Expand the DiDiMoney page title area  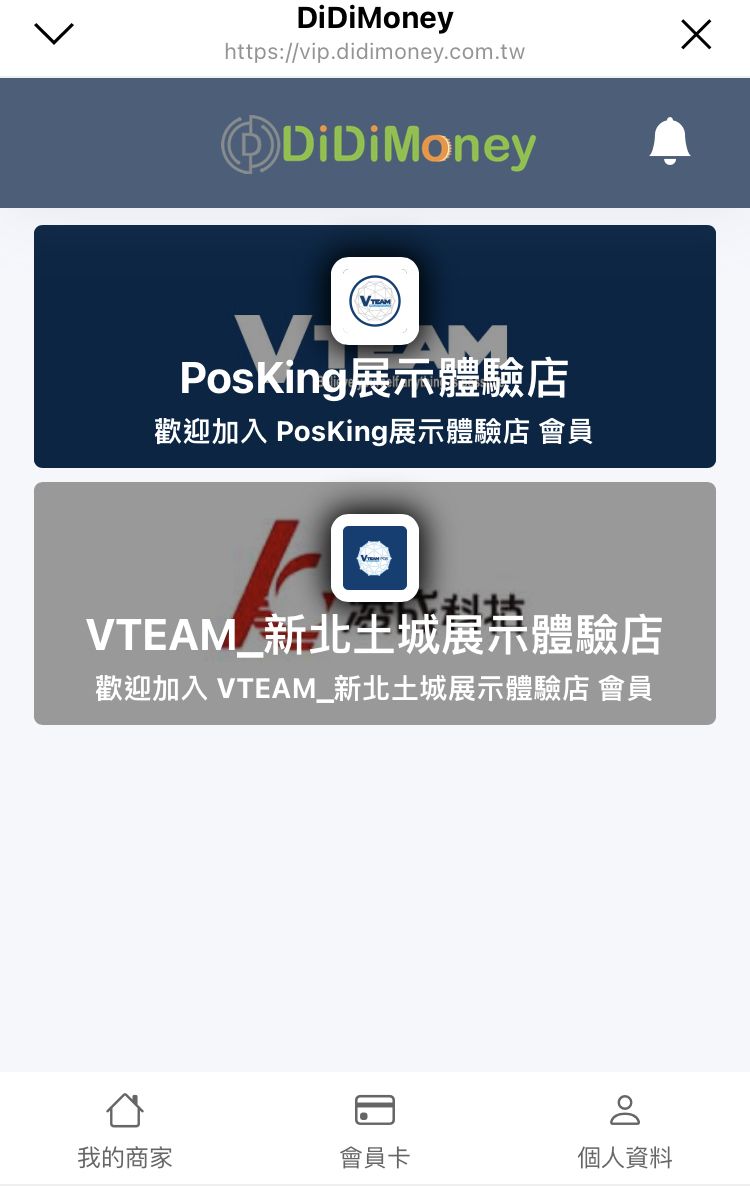(x=375, y=17)
